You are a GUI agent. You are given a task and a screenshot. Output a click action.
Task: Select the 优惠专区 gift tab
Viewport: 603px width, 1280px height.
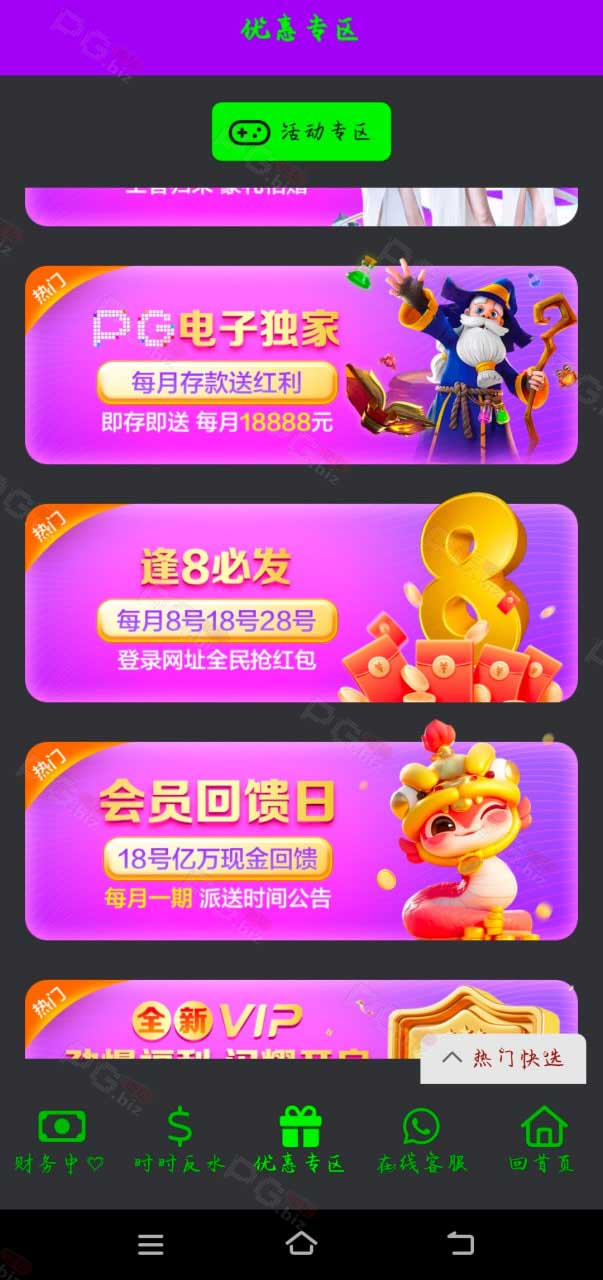click(300, 1140)
